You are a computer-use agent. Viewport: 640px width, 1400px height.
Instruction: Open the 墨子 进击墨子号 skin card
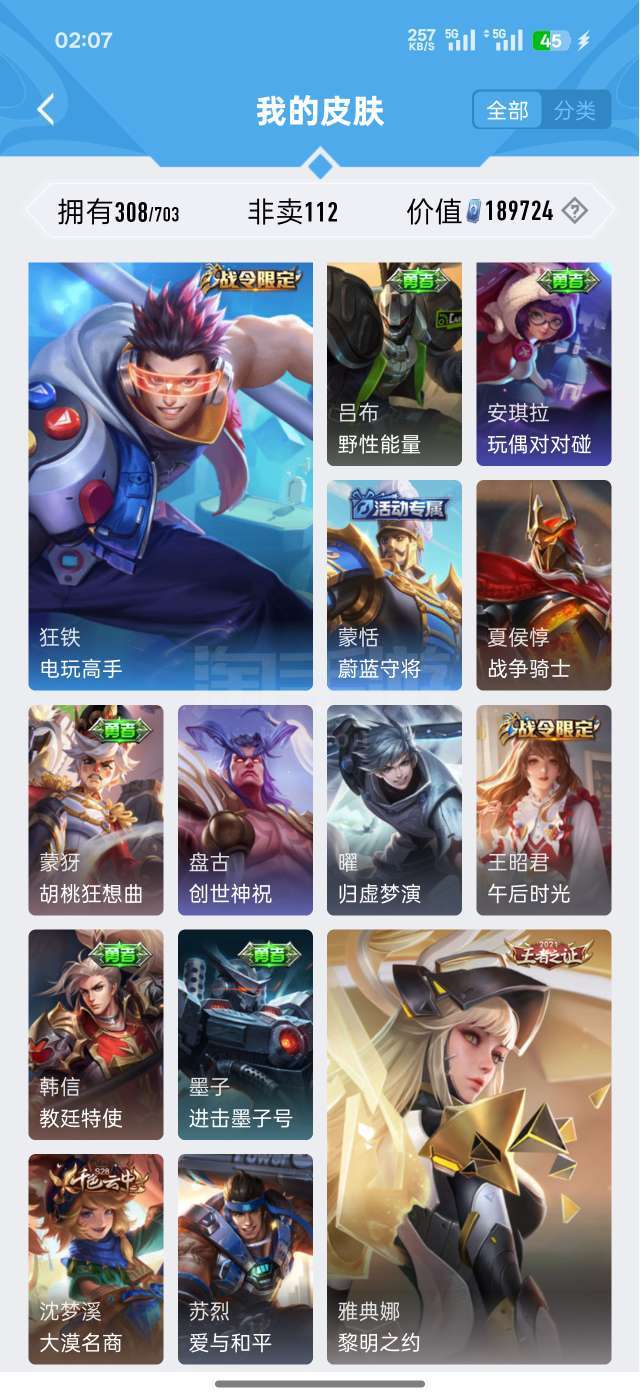pyautogui.click(x=245, y=1034)
